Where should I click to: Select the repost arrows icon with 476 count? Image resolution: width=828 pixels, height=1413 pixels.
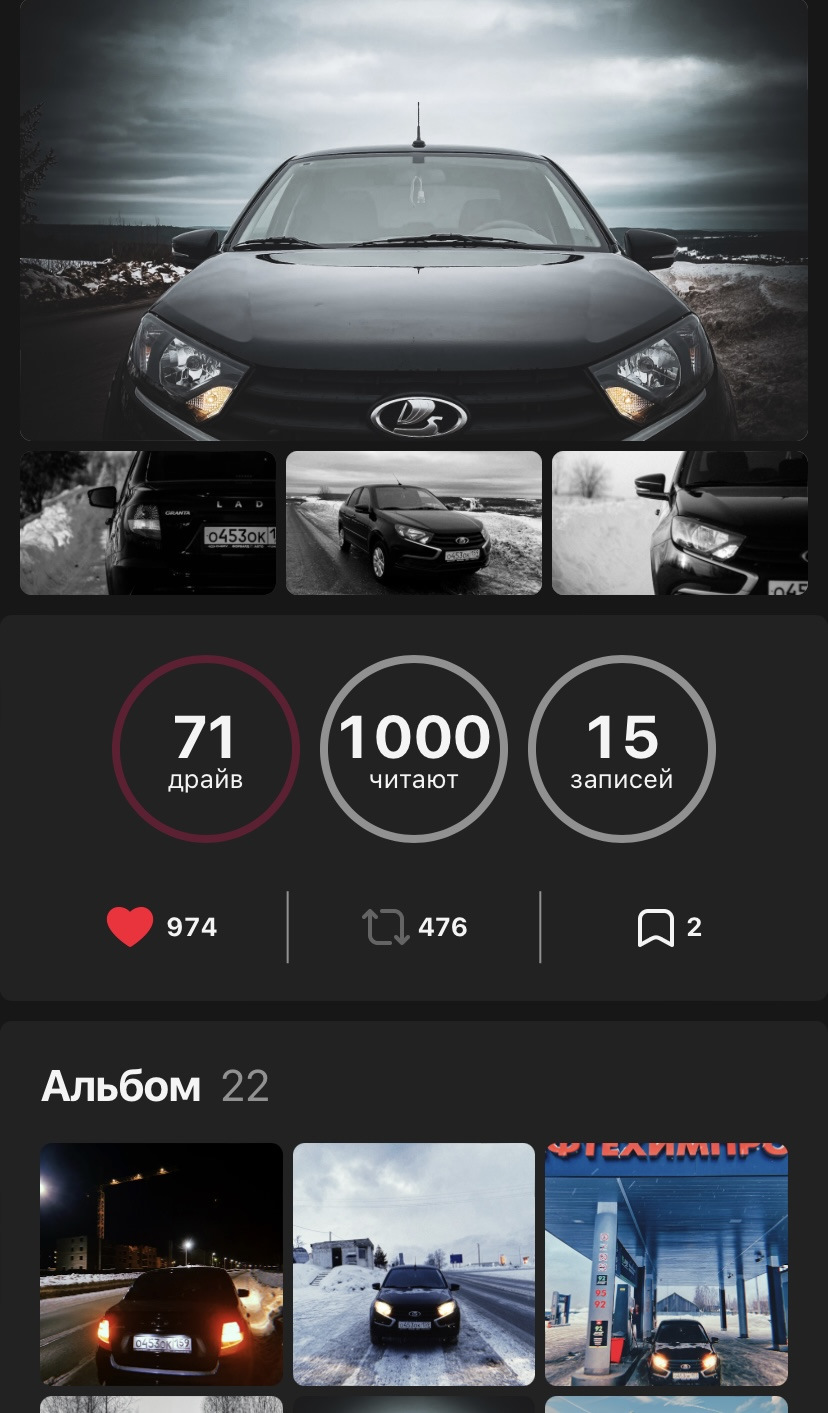coord(385,926)
